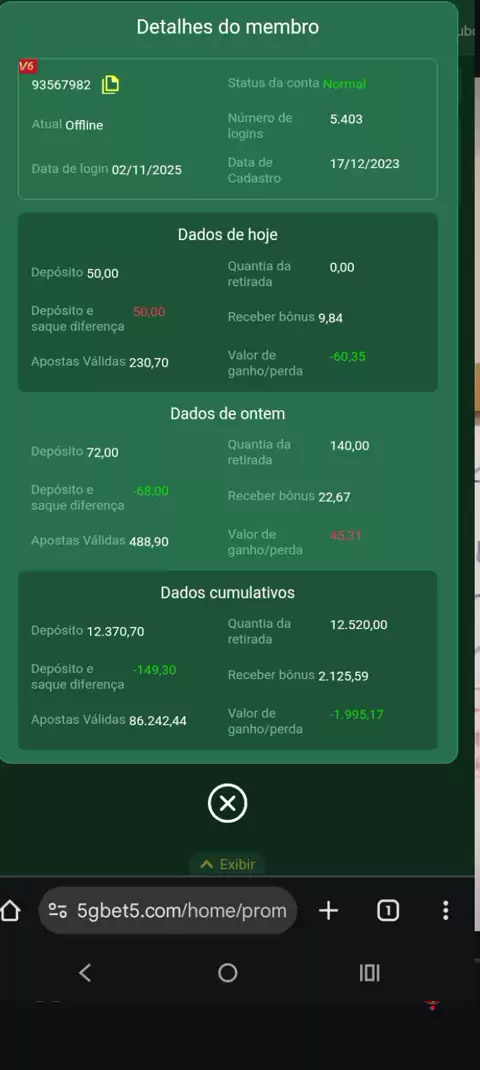Viewport: 480px width, 1070px height.
Task: Open the browser overflow menu
Action: coord(445,910)
